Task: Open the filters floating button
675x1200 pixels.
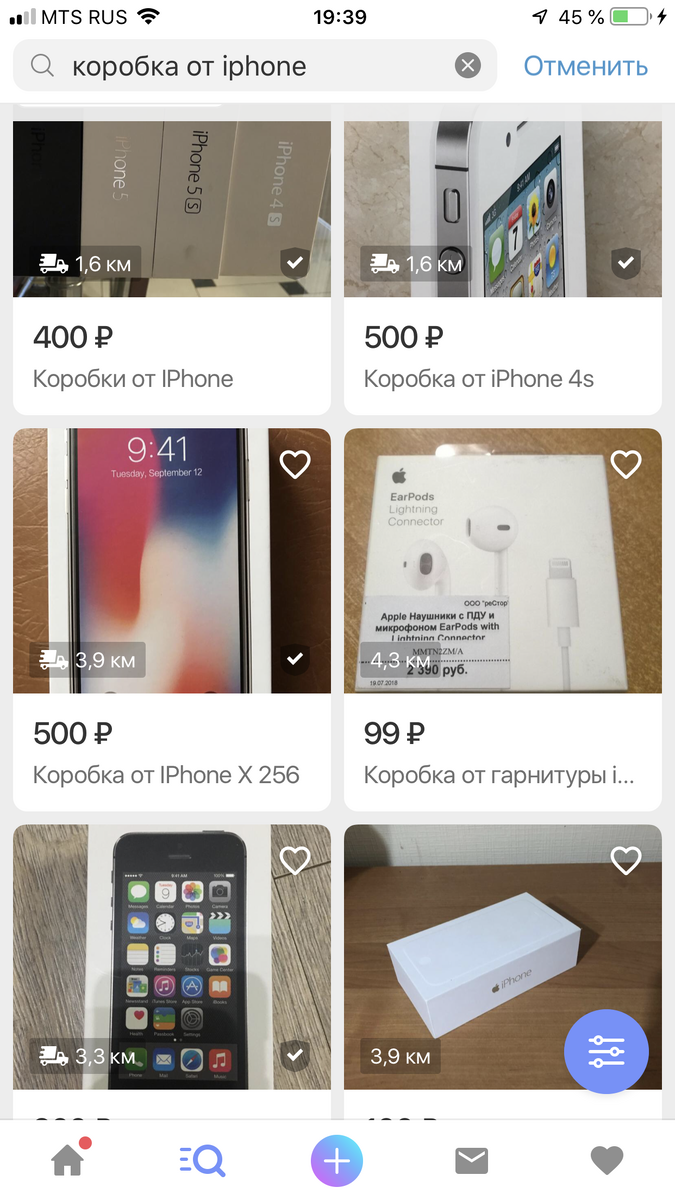Action: point(606,1051)
